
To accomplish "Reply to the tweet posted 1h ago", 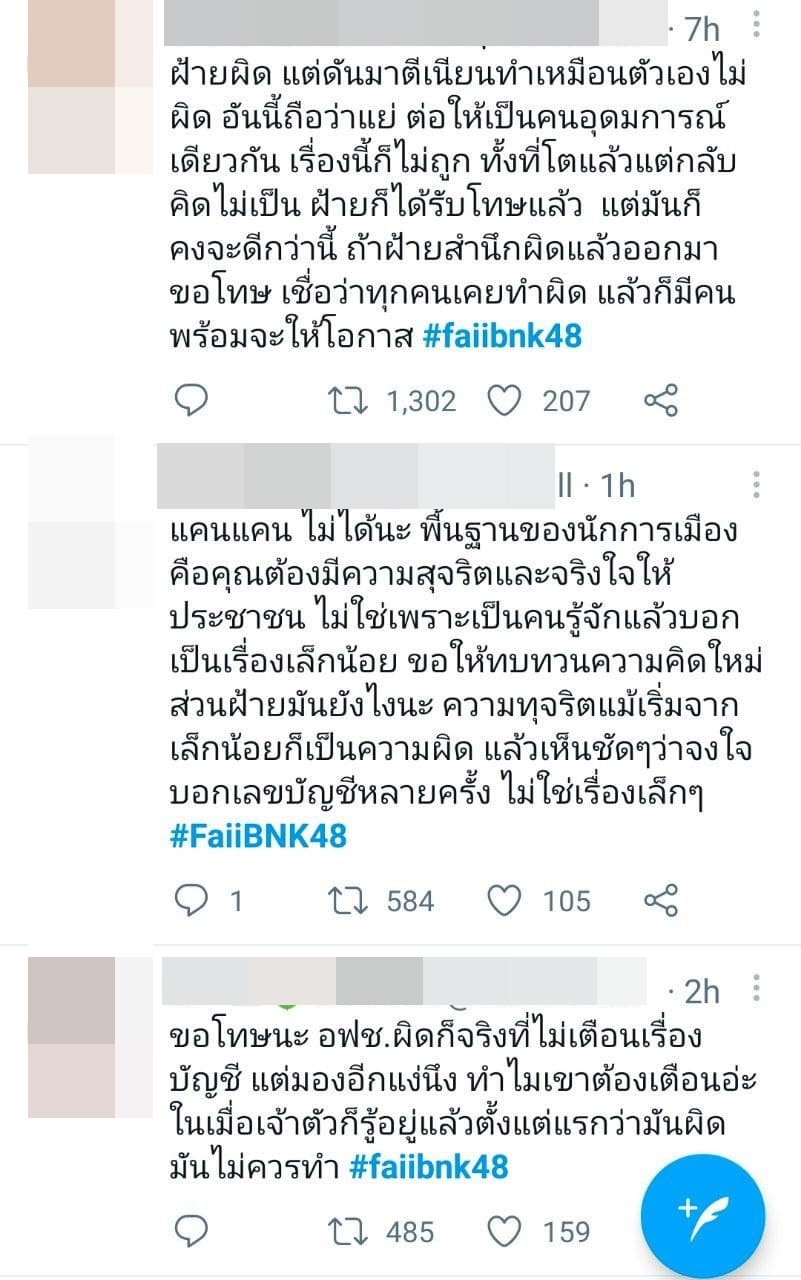I will click(190, 900).
